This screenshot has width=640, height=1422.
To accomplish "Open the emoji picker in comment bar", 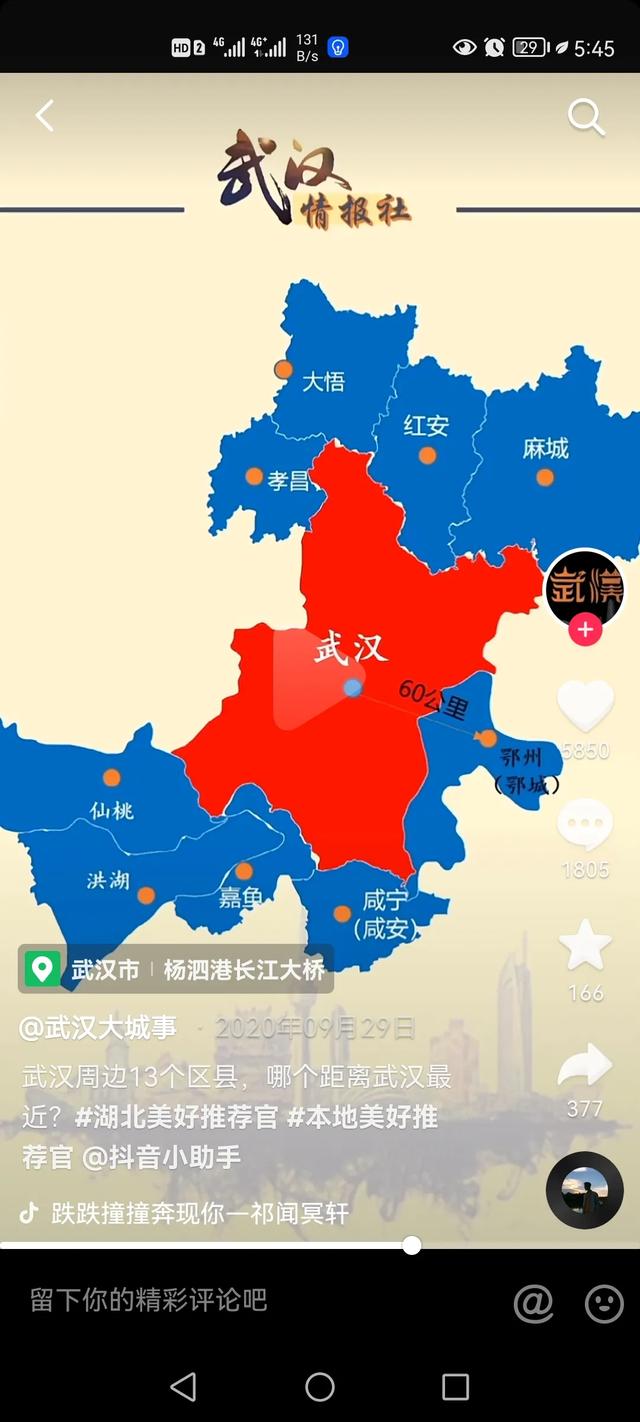I will (x=604, y=1303).
